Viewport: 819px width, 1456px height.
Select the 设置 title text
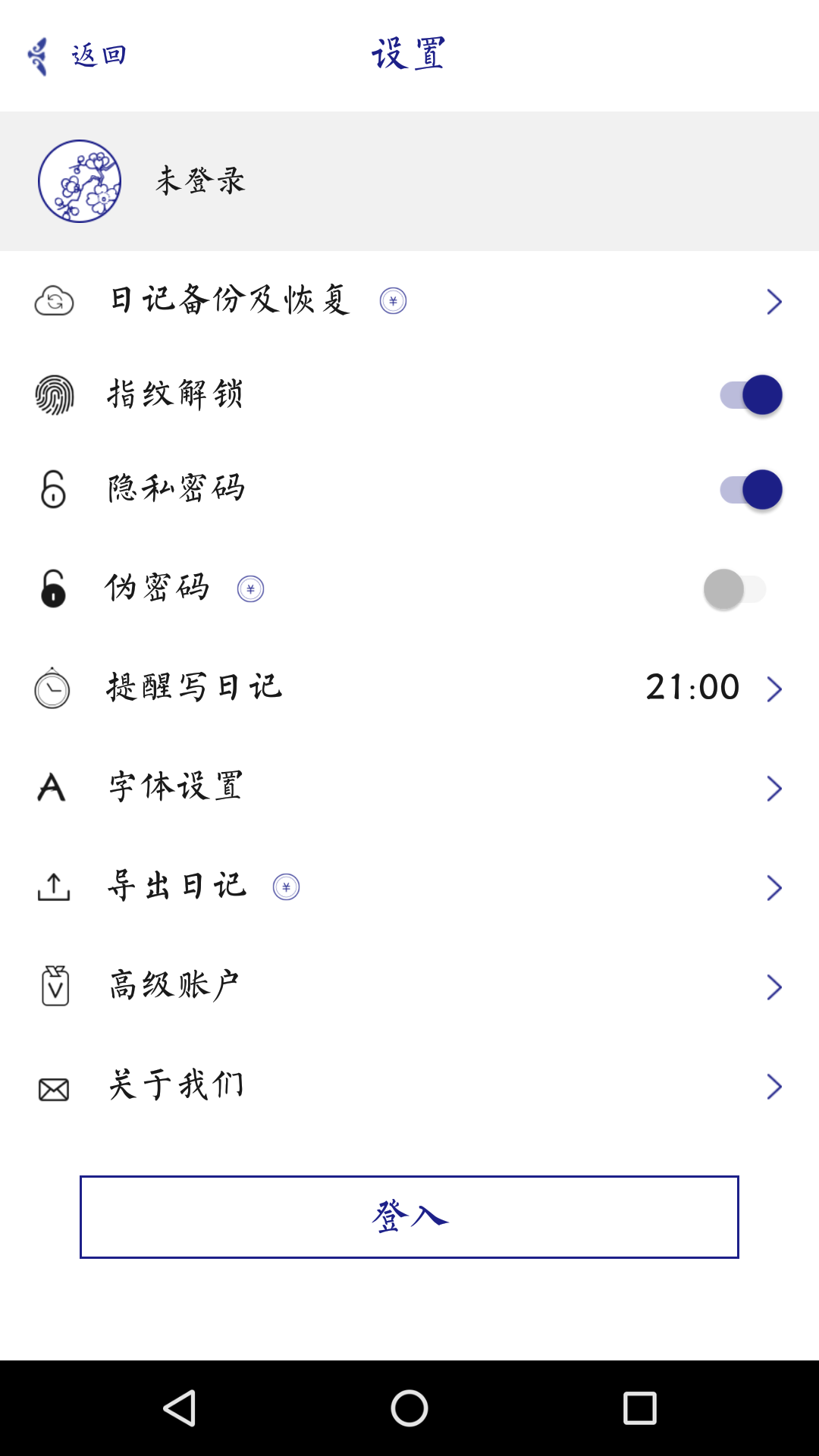pyautogui.click(x=409, y=53)
